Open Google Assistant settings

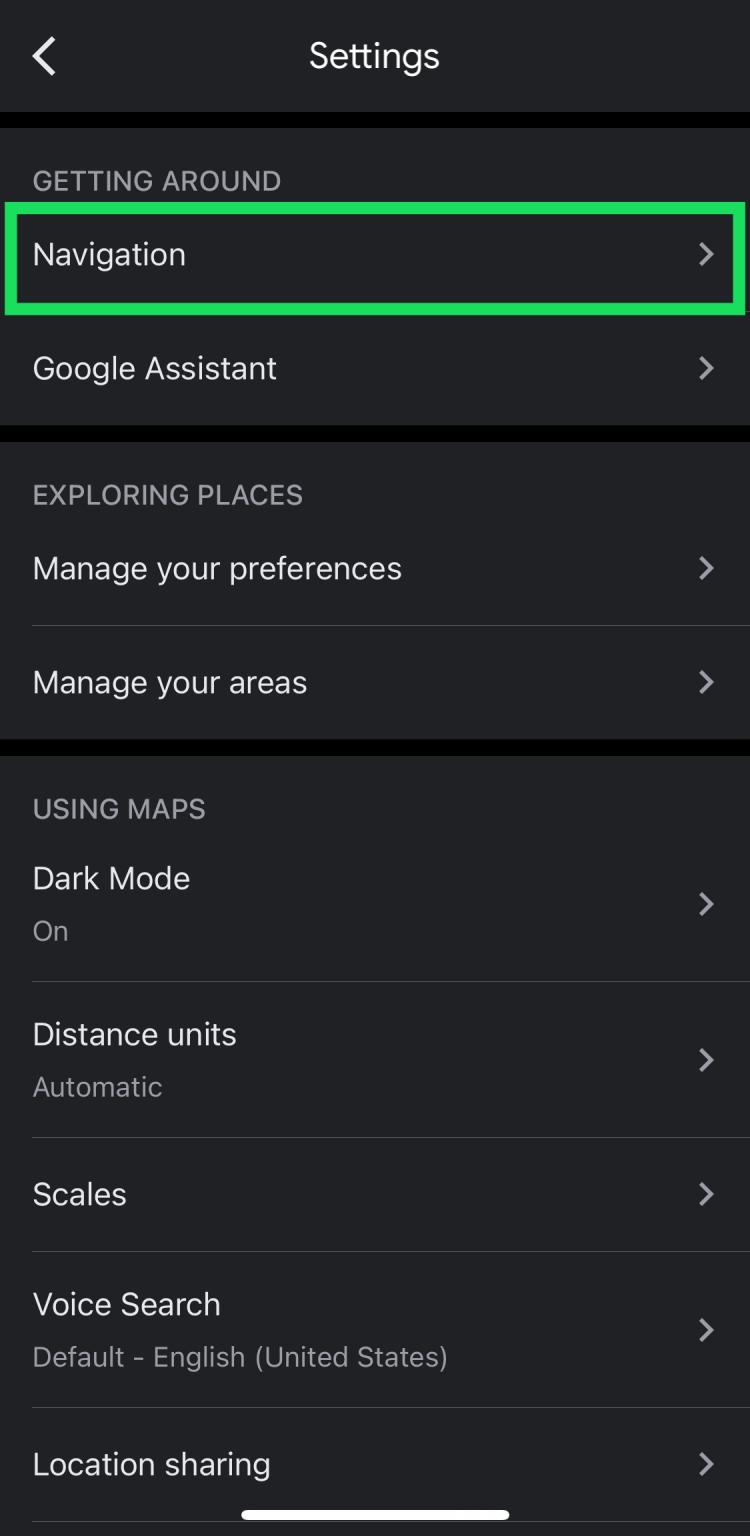click(x=375, y=368)
